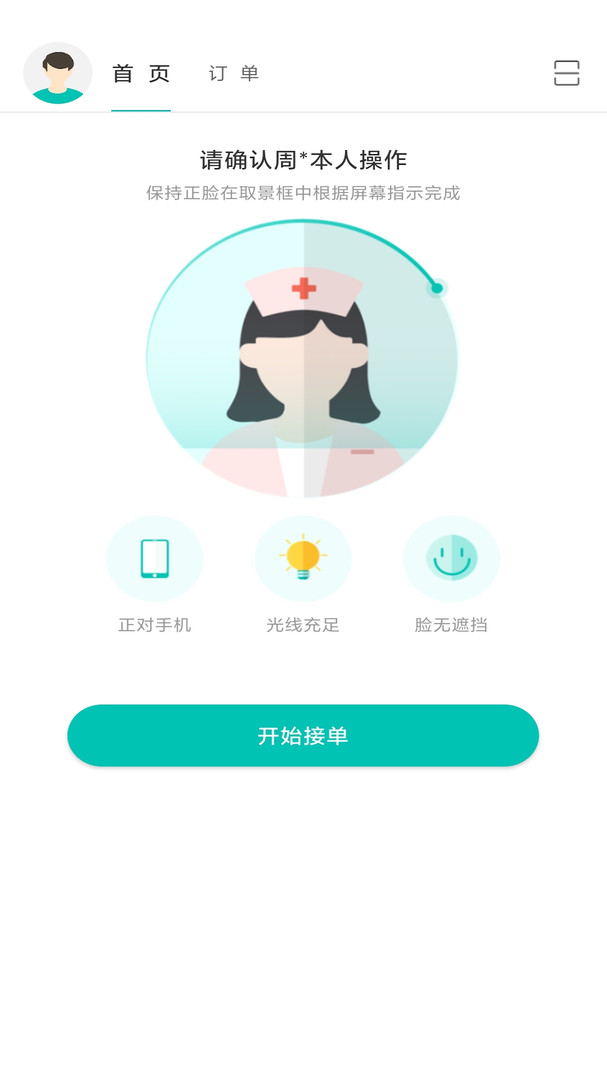Tap the 开始接单 button
607x1080 pixels.
click(x=303, y=736)
